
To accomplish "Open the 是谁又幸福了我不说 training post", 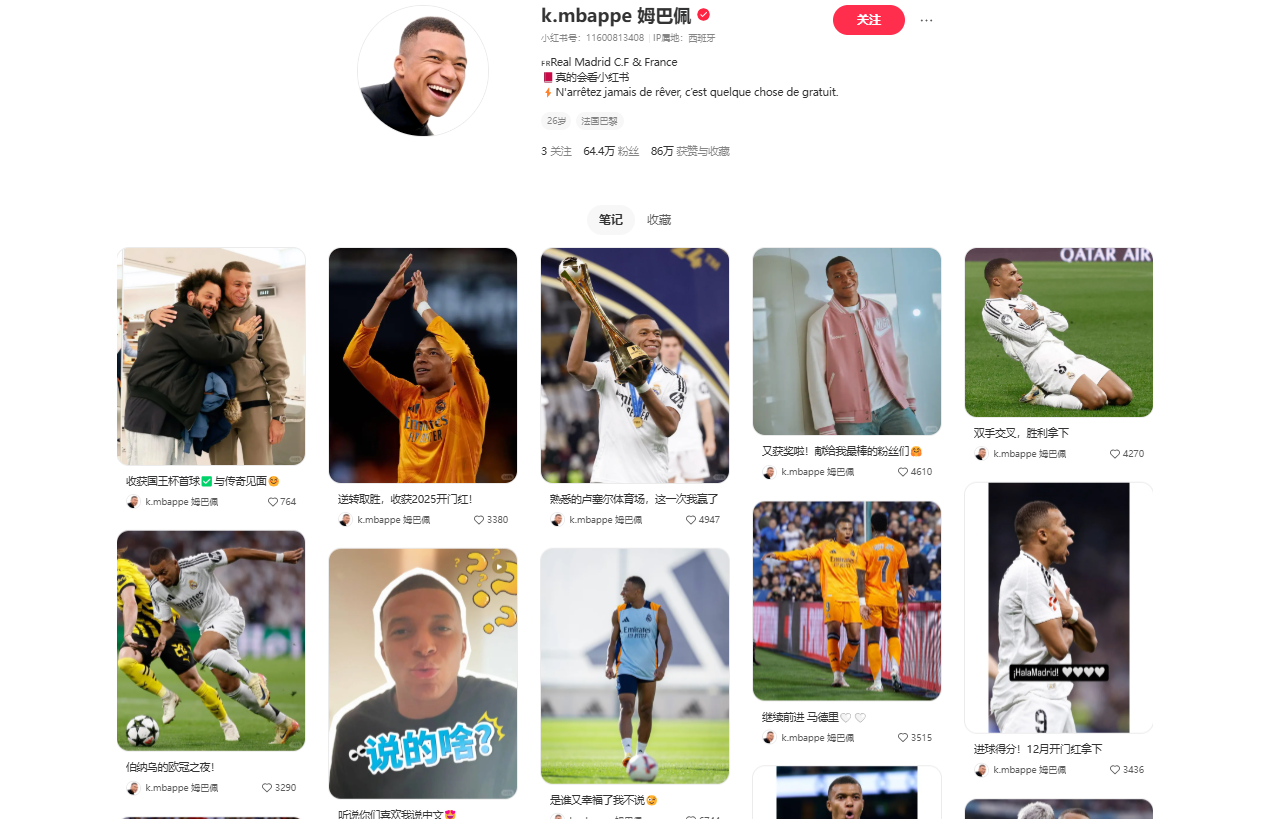I will pos(635,666).
